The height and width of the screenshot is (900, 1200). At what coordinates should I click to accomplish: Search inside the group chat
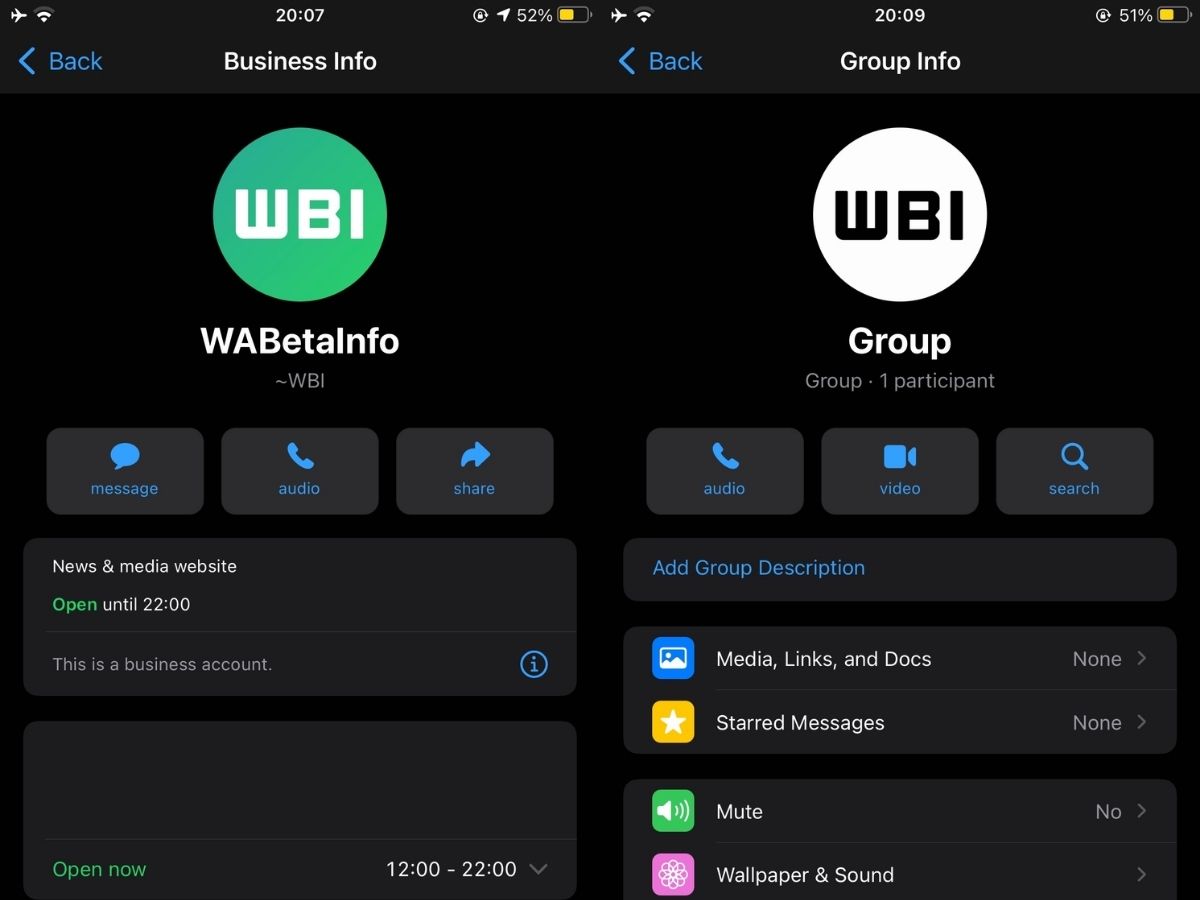point(1075,471)
